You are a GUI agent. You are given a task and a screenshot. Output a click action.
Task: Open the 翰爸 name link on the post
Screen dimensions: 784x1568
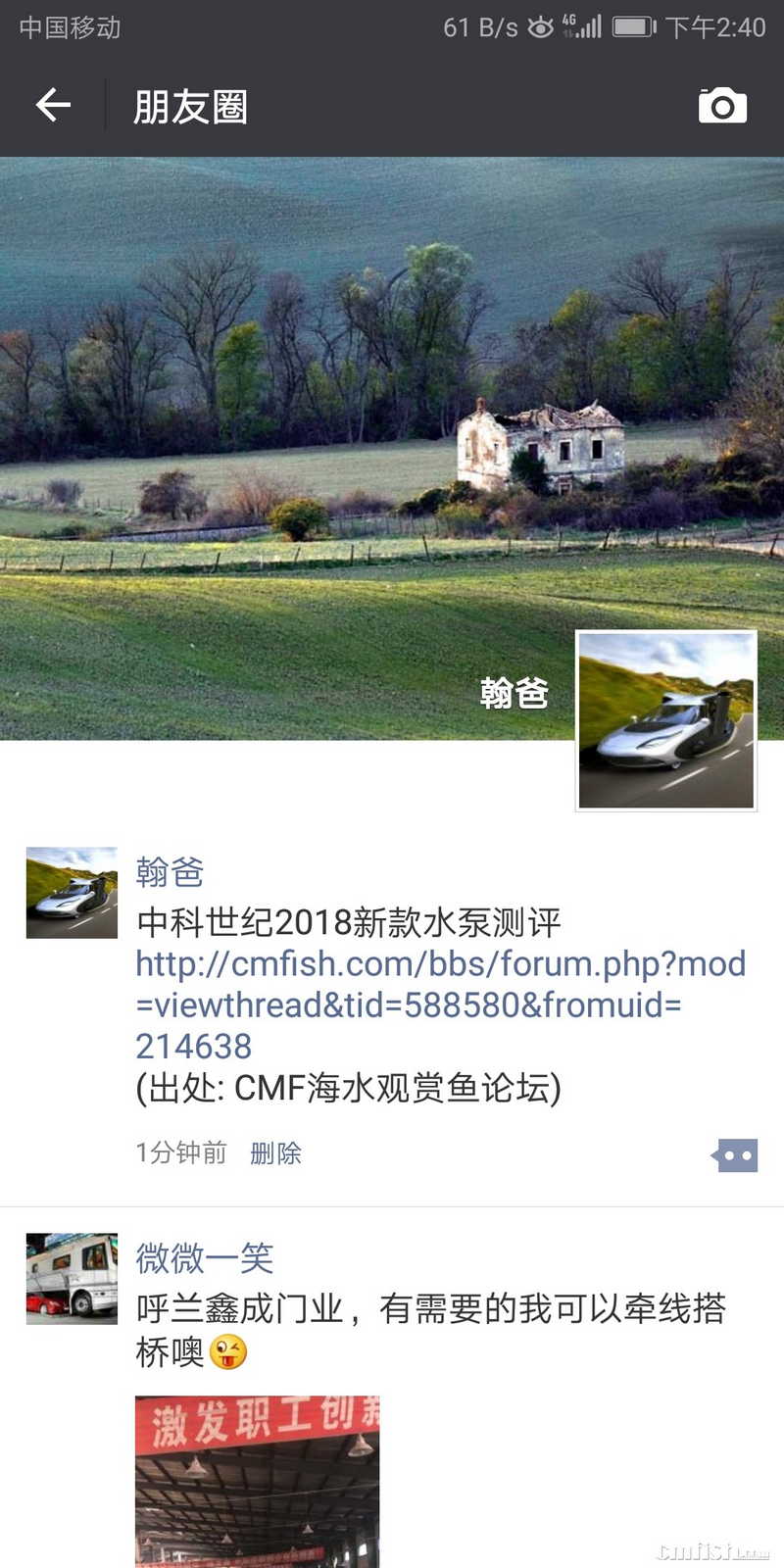[170, 871]
